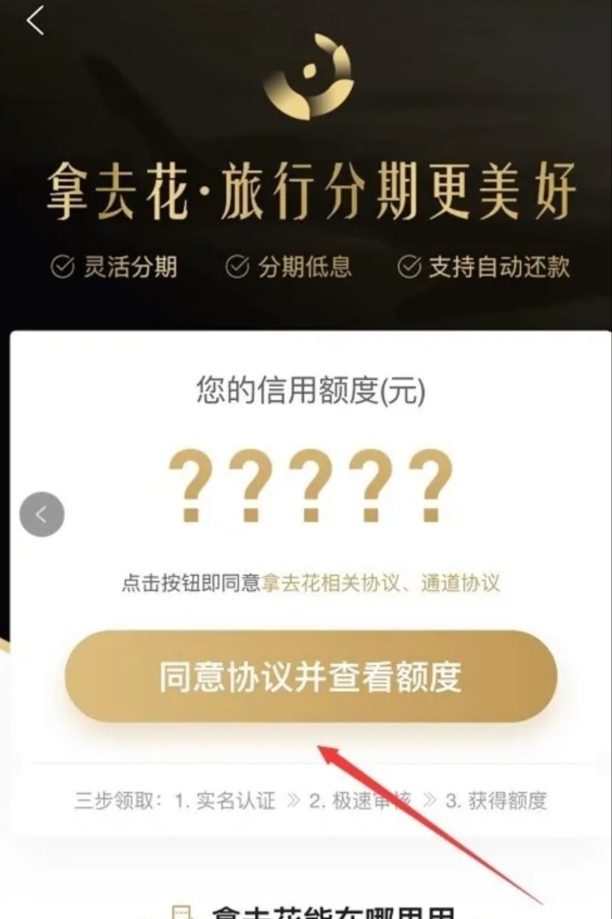Go back using the top-left arrow
Screen dimensions: 612x919
click(36, 21)
